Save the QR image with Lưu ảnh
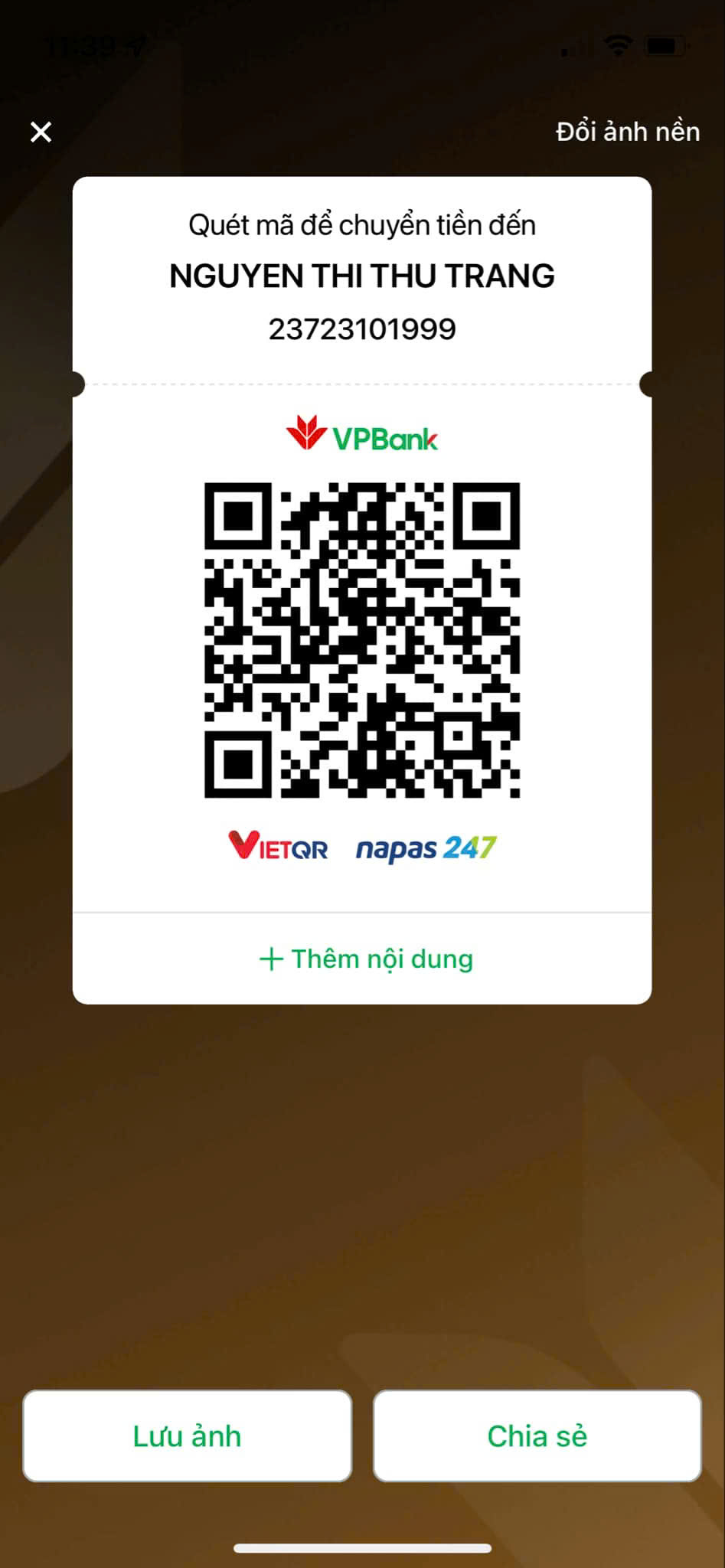 pos(187,1436)
